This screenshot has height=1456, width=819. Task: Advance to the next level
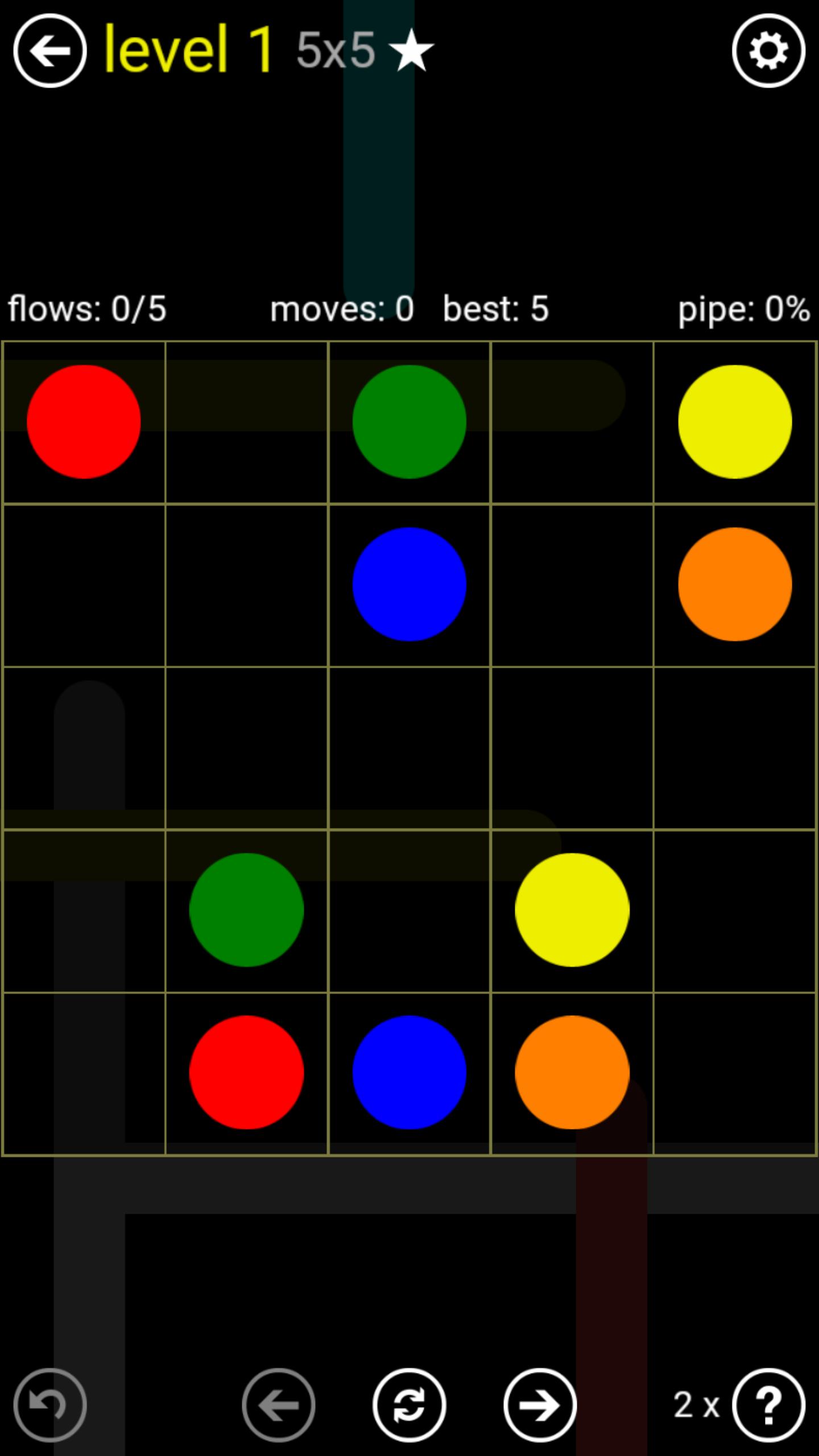point(540,1405)
